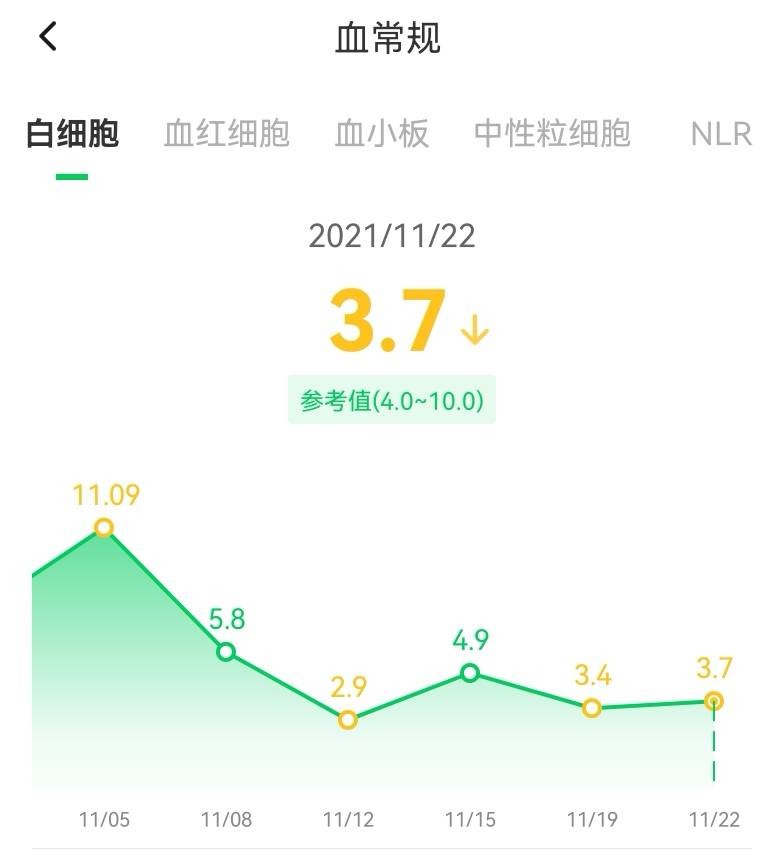This screenshot has width=784, height=852.
Task: Tap the 参考值(4.0~10.0) reference badge
Action: tap(390, 400)
